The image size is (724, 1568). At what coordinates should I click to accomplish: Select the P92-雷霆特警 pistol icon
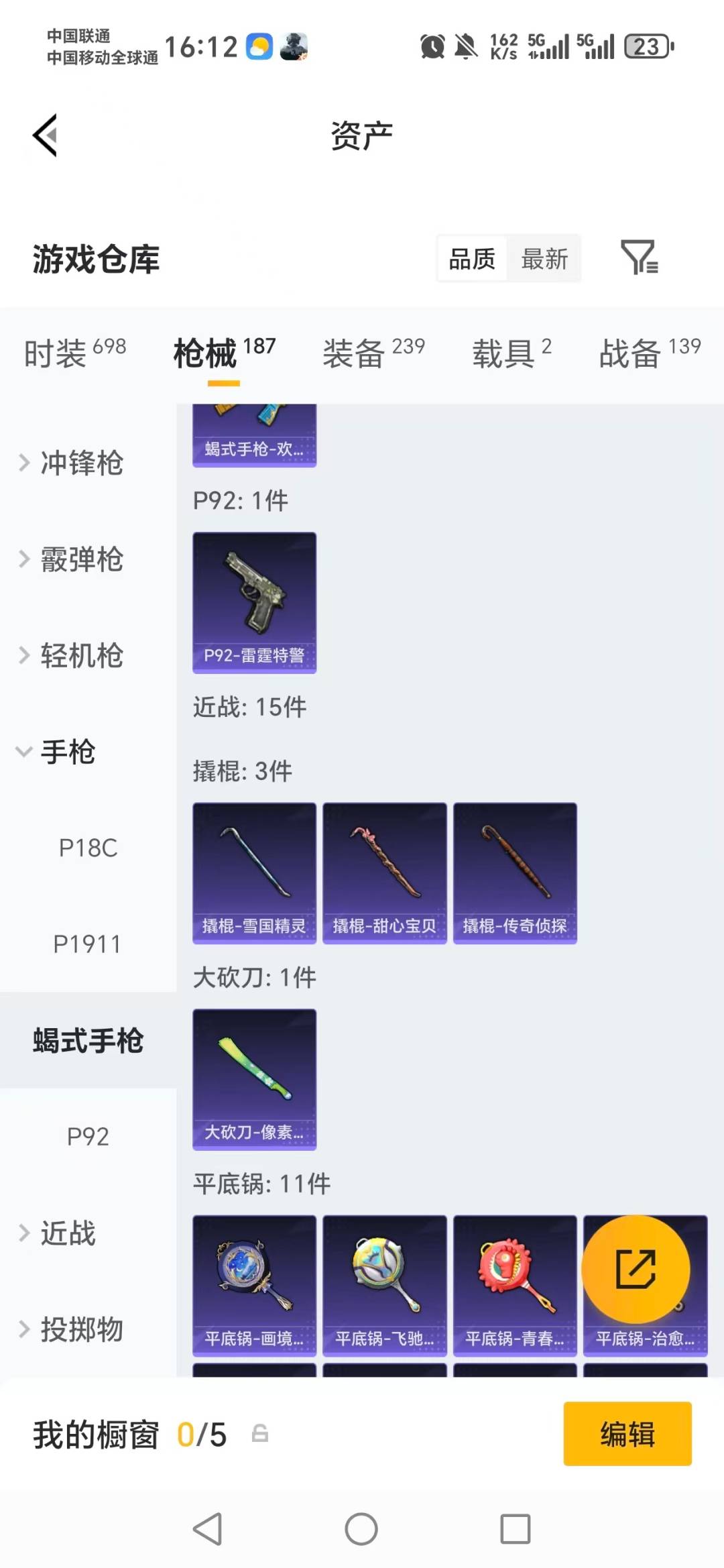pos(254,602)
